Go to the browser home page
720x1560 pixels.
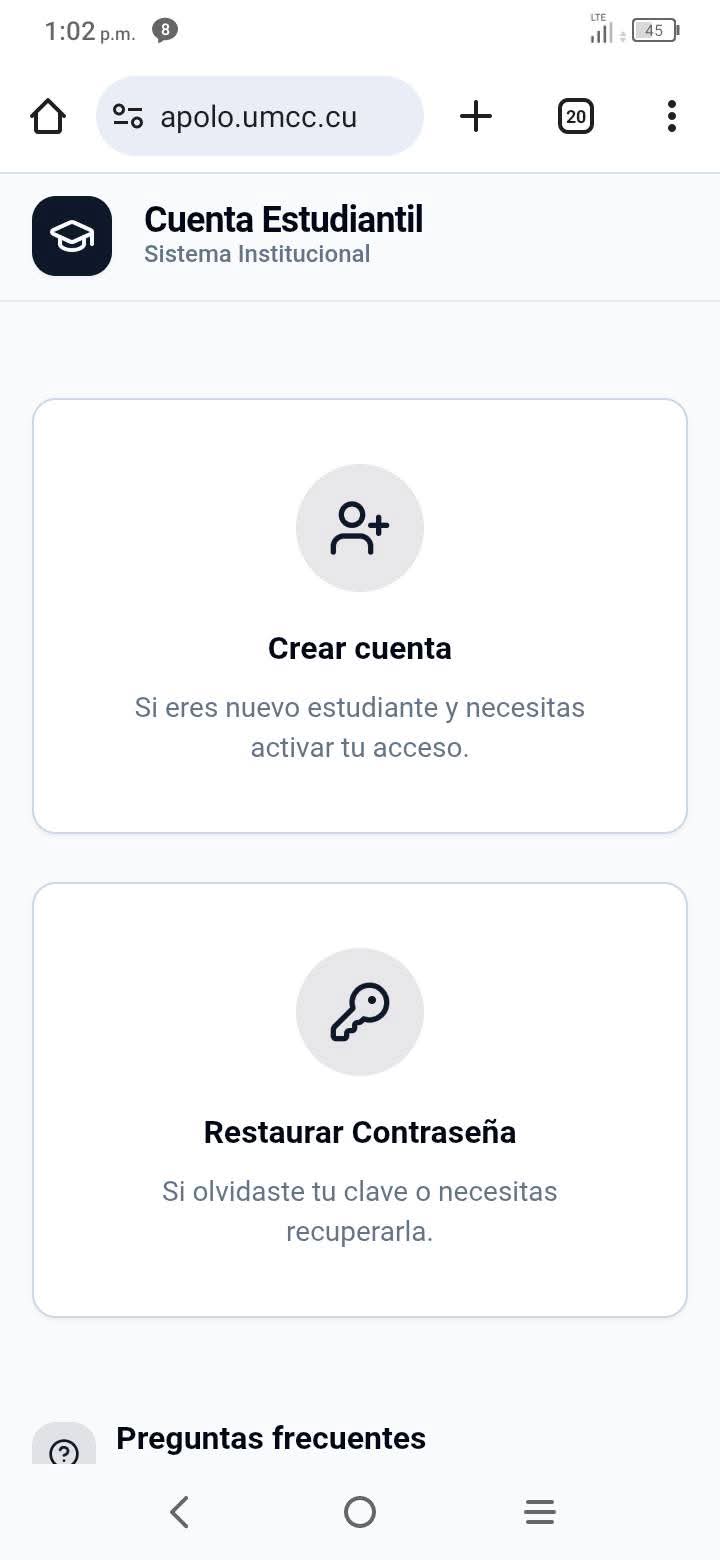pyautogui.click(x=48, y=117)
